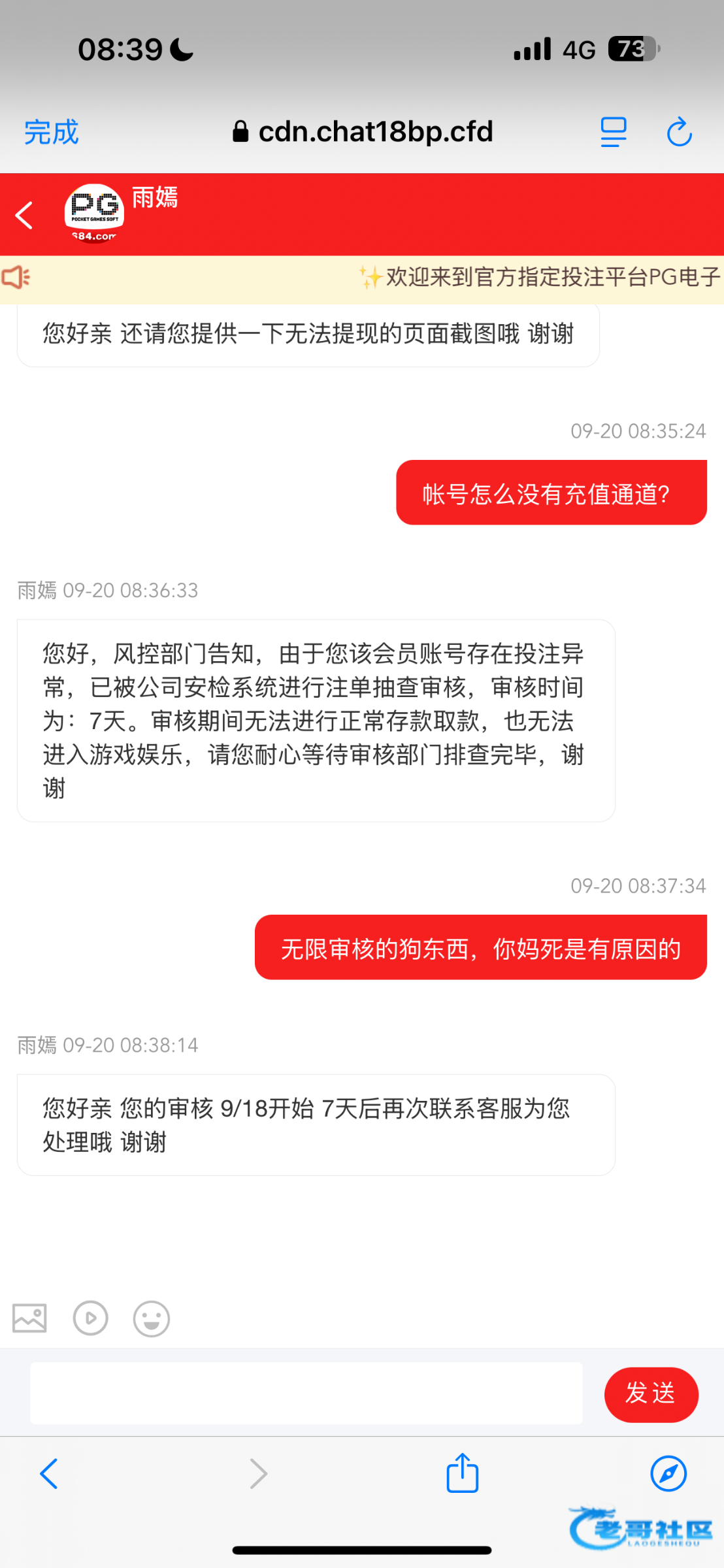Viewport: 724px width, 1568px height.
Task: Open the reader view icon in address bar
Action: tap(614, 133)
